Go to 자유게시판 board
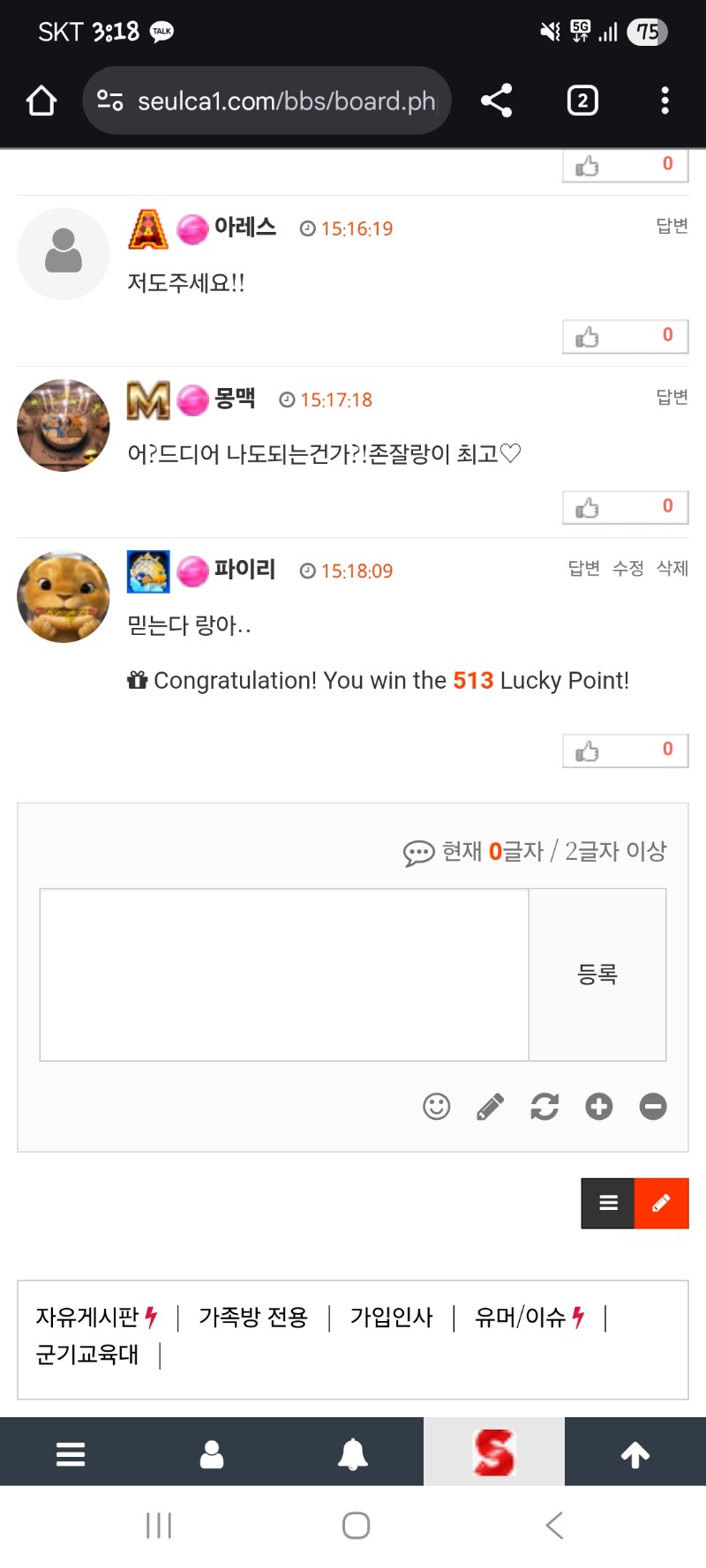The width and height of the screenshot is (706, 1568). [x=86, y=1318]
